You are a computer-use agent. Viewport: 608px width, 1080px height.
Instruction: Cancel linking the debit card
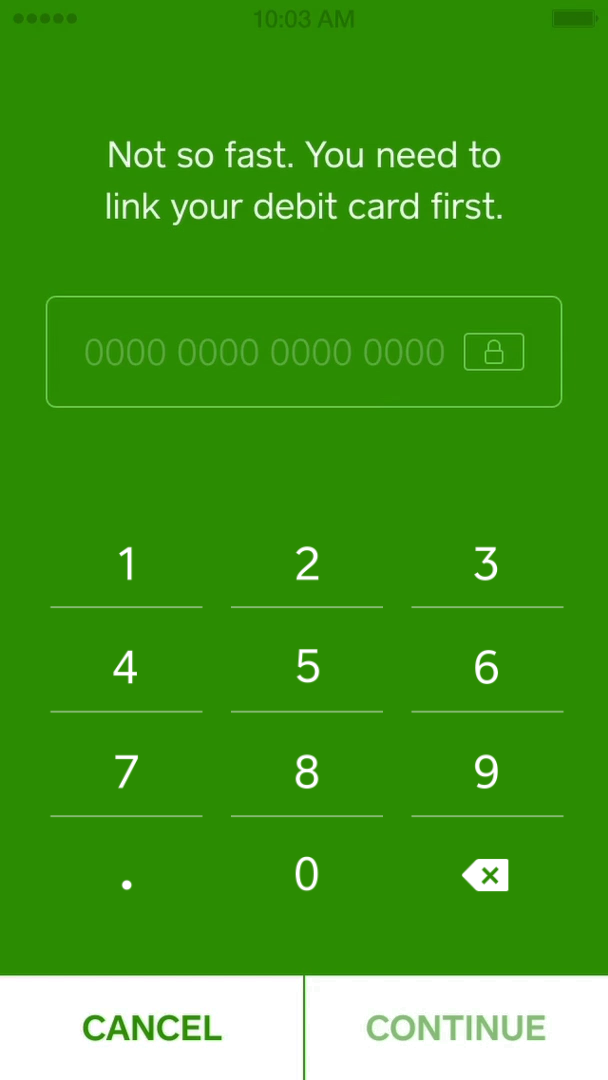(x=151, y=1028)
